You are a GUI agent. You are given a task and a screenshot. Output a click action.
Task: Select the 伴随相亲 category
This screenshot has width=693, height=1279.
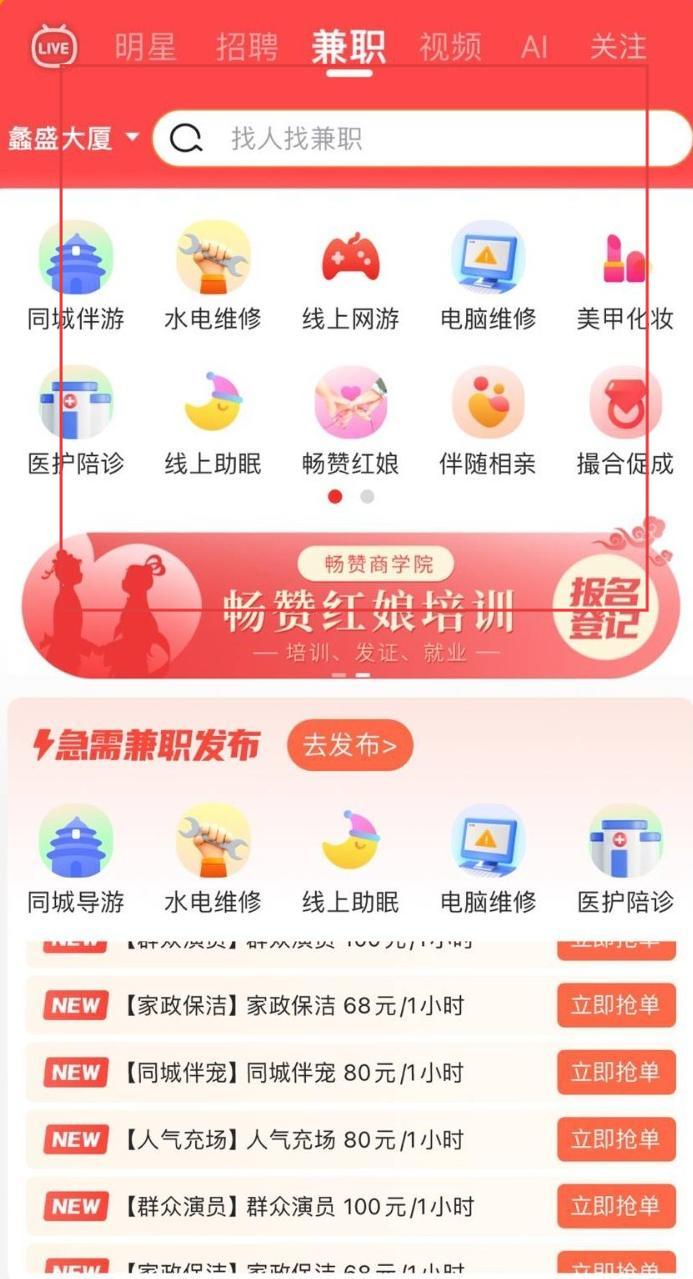tap(488, 421)
